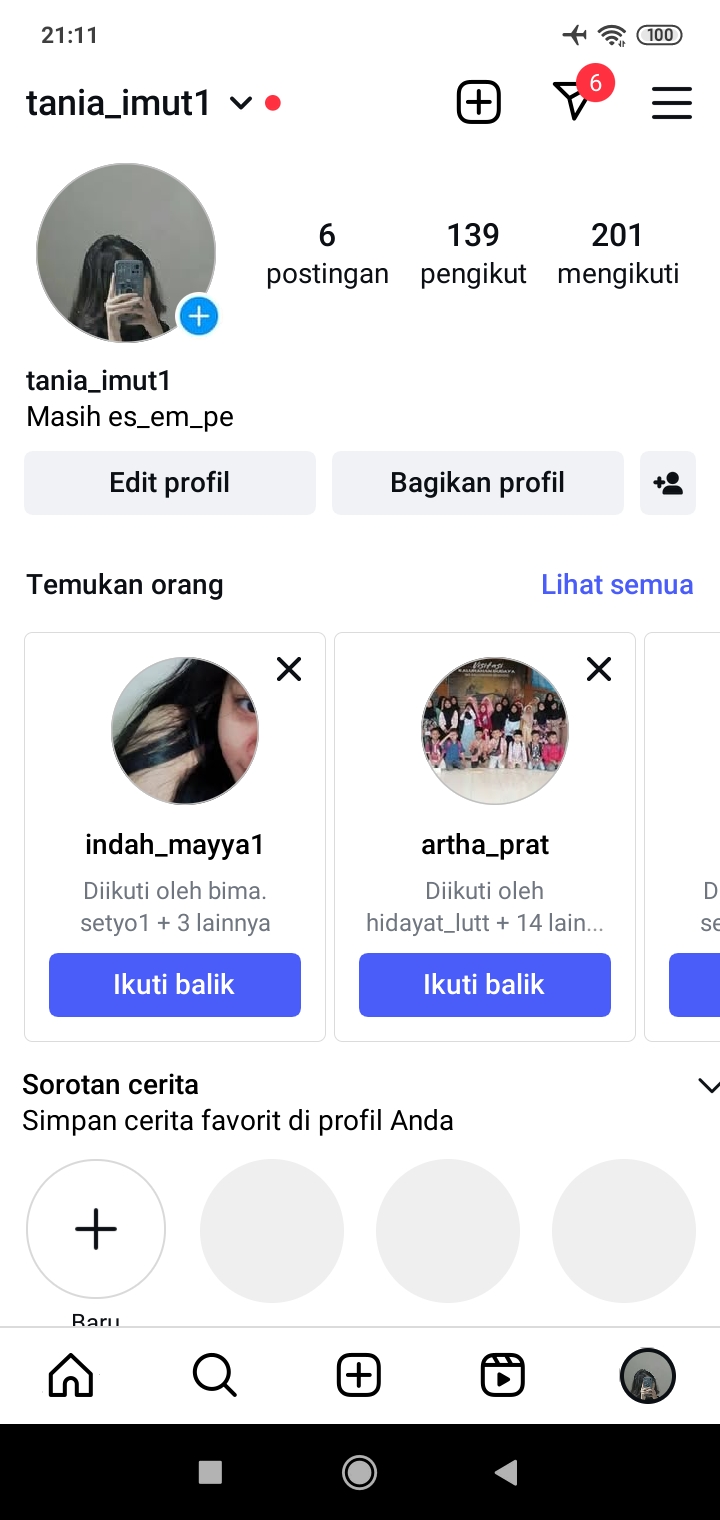The height and width of the screenshot is (1520, 720).
Task: Tap Bagikan profil button
Action: 477,483
